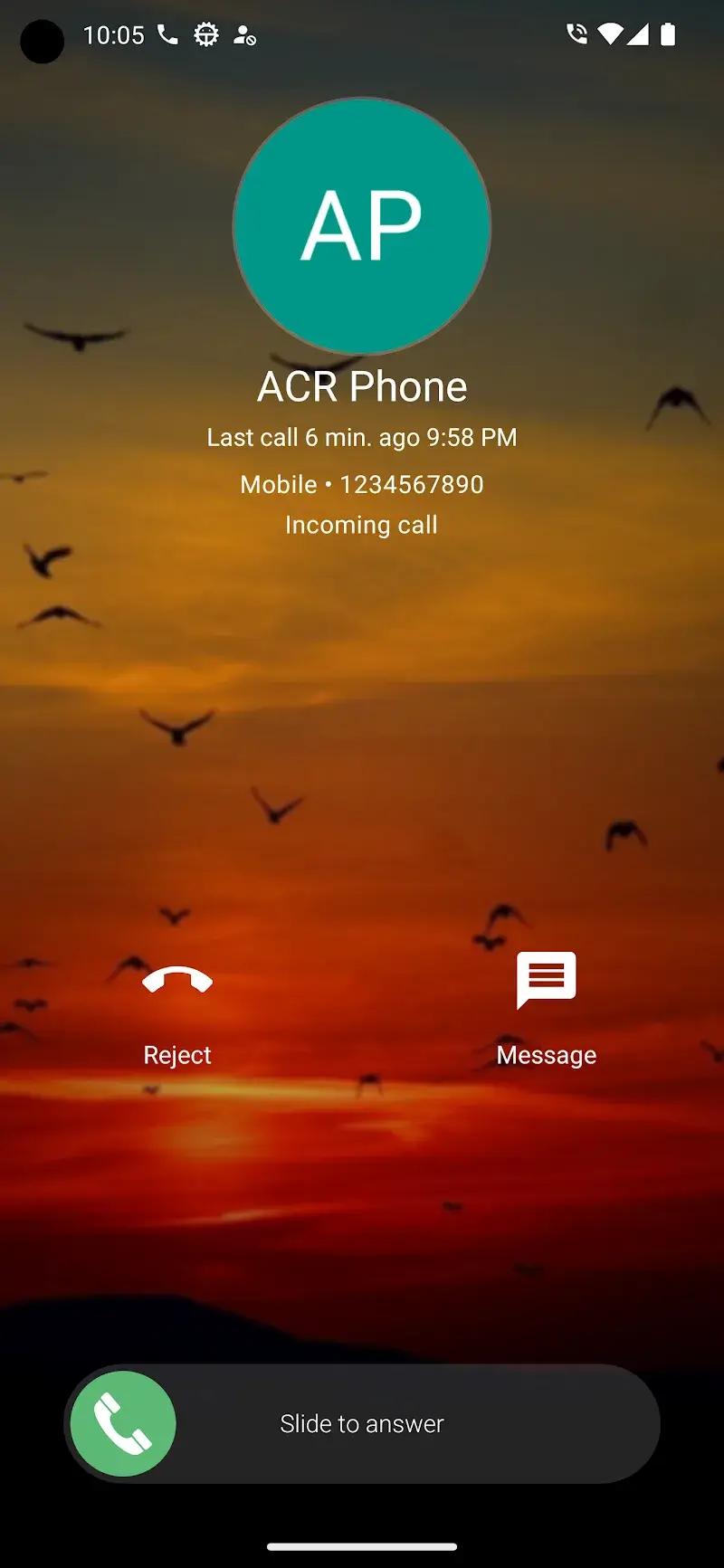Tap the Slide to answer control
The height and width of the screenshot is (1568, 724).
coord(360,1422)
